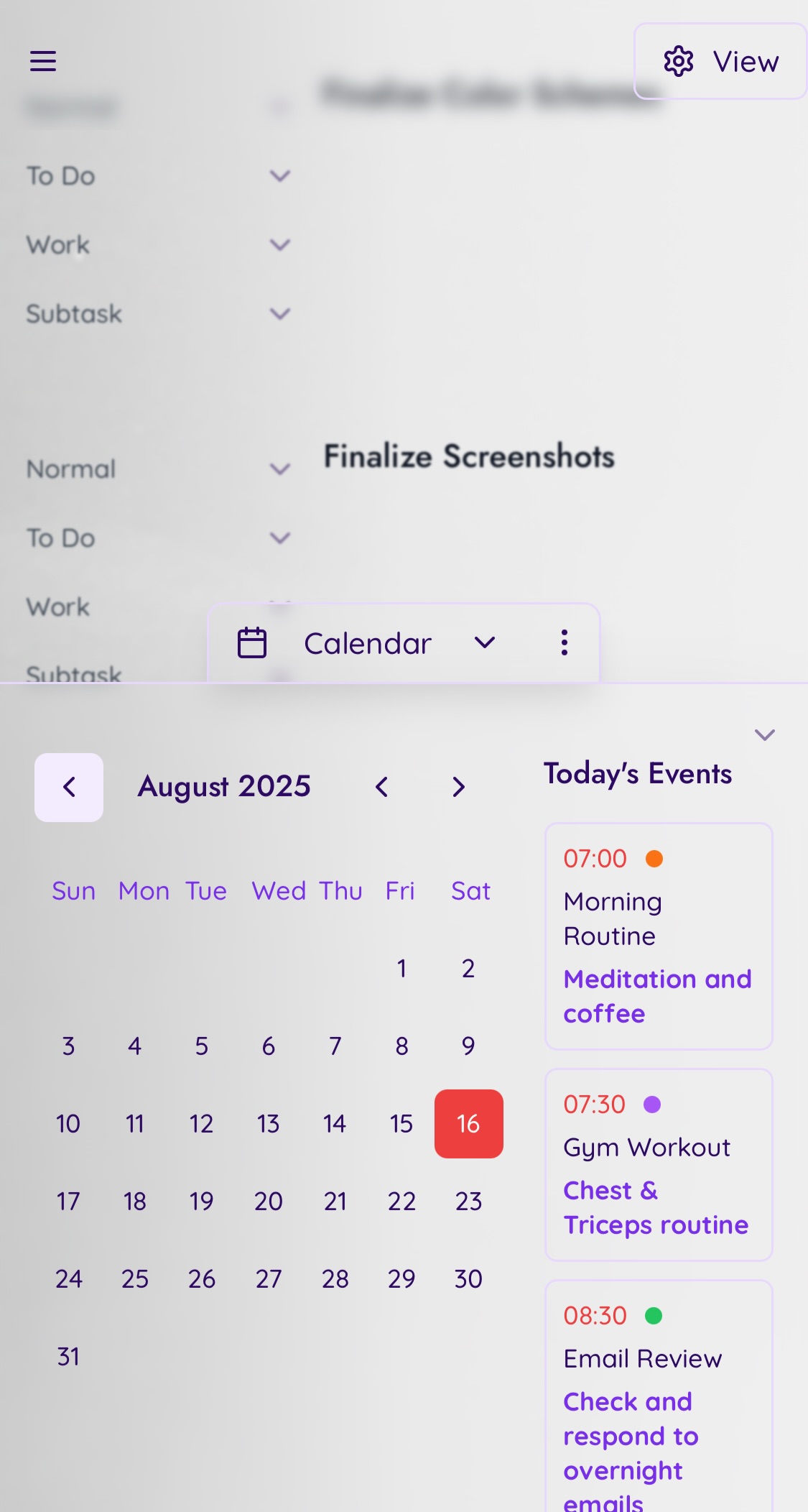Tap the highlighted back arrow beside August 2025
Viewport: 808px width, 1512px height.
click(69, 787)
